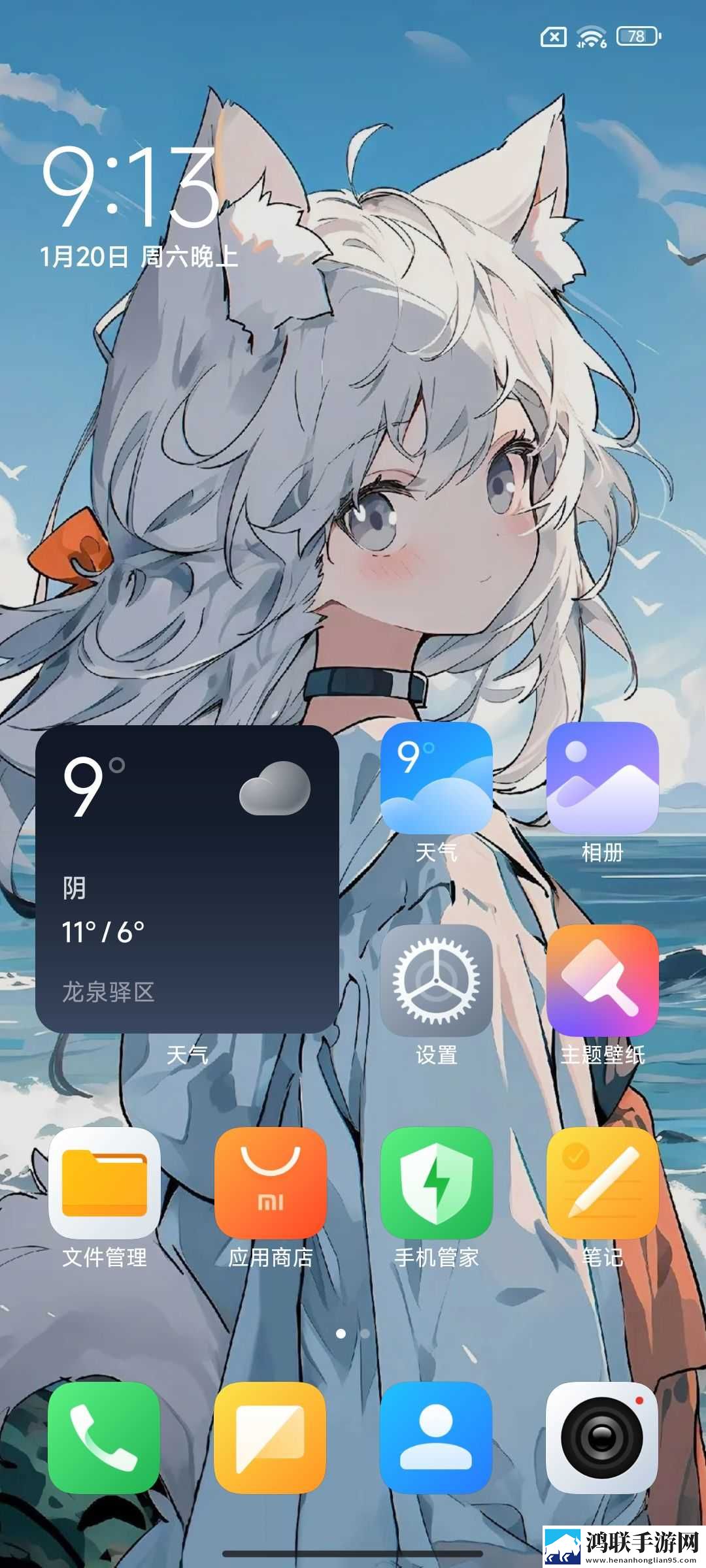Open the phone dialer in the dock
Image resolution: width=706 pixels, height=1568 pixels.
click(x=105, y=1437)
